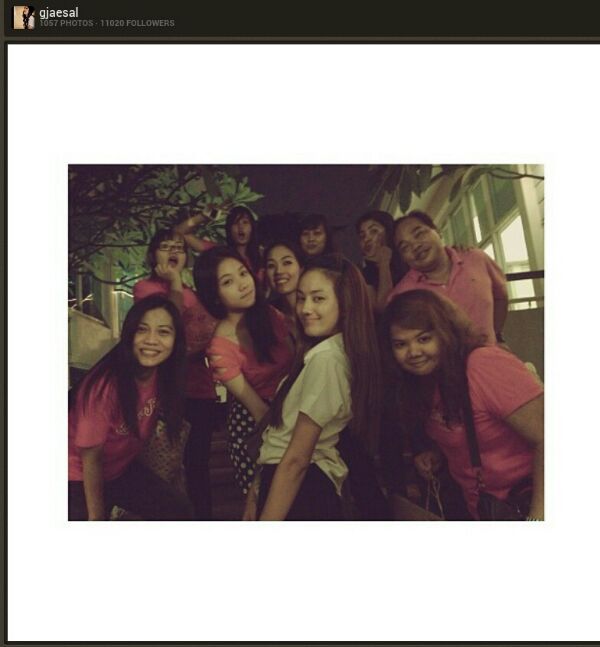
Task: Open the group photo post
Action: 306,342
